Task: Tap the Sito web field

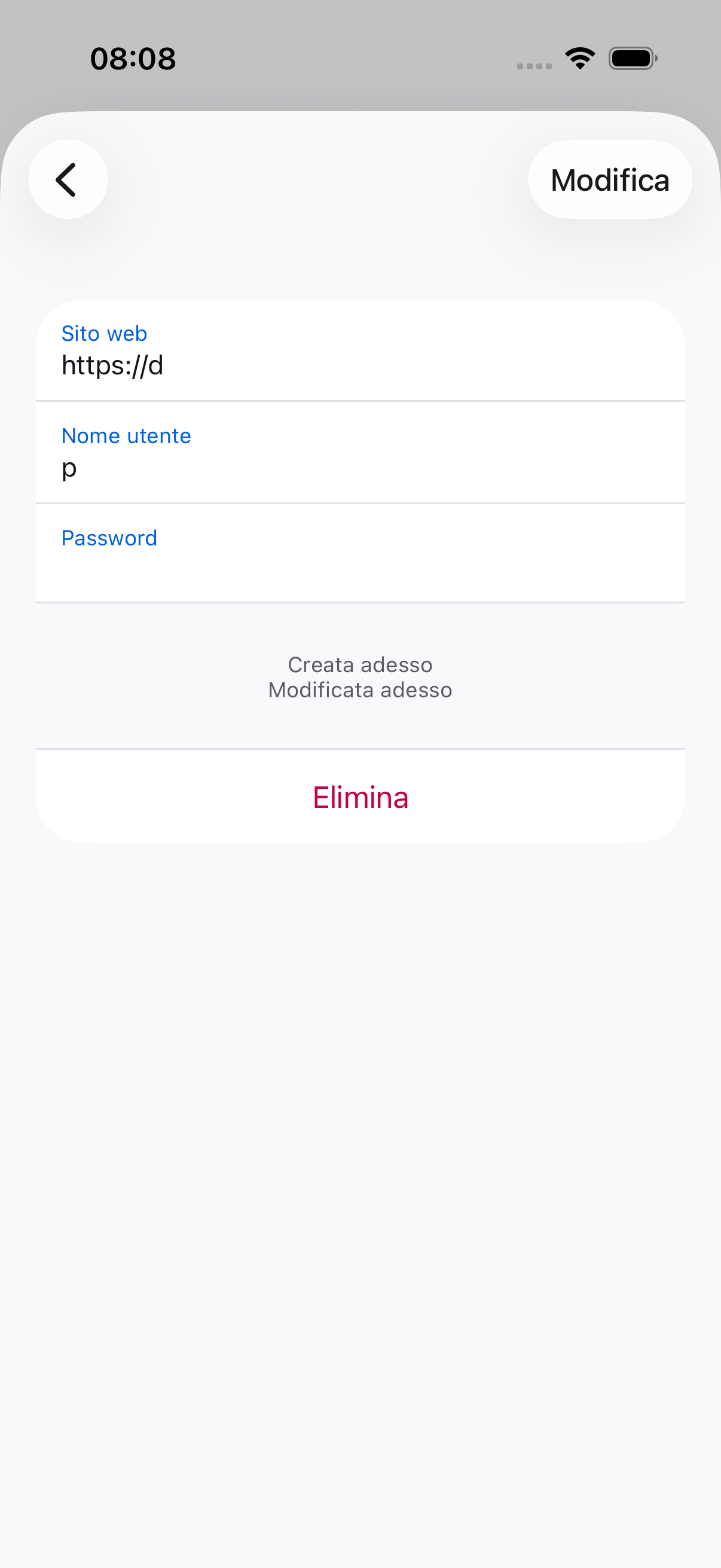Action: pyautogui.click(x=360, y=350)
